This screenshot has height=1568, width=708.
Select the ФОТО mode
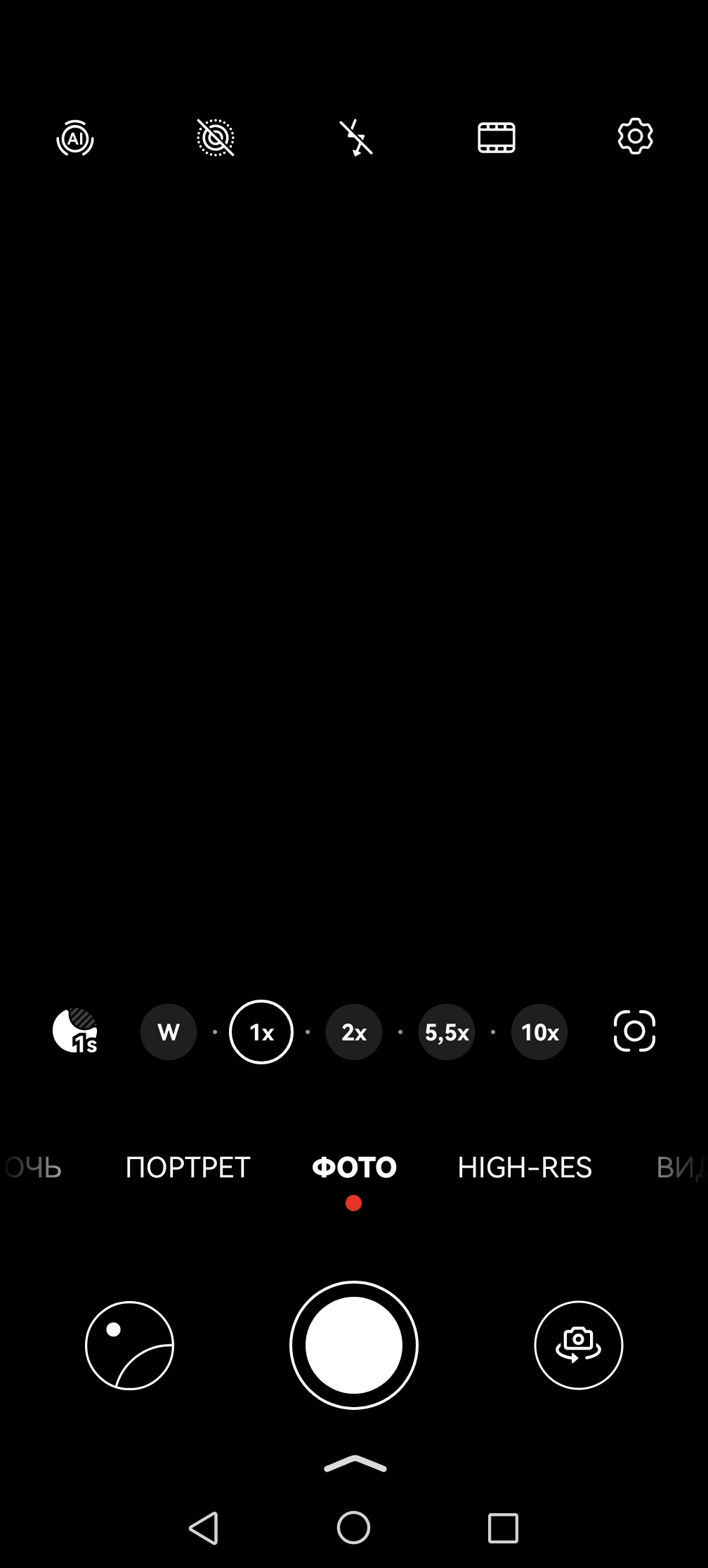tap(354, 1168)
